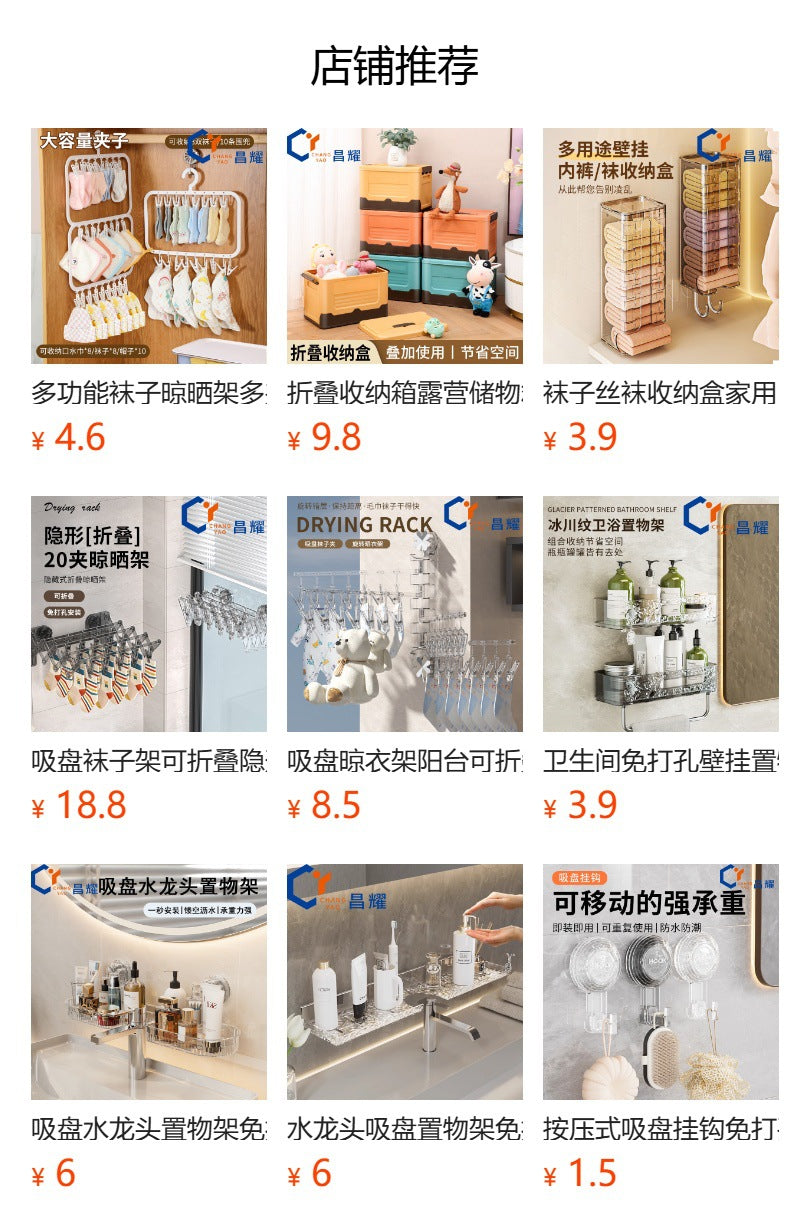Choose the 水龙头吸盘置物架免 item
The width and height of the screenshot is (790, 1232).
tap(405, 982)
